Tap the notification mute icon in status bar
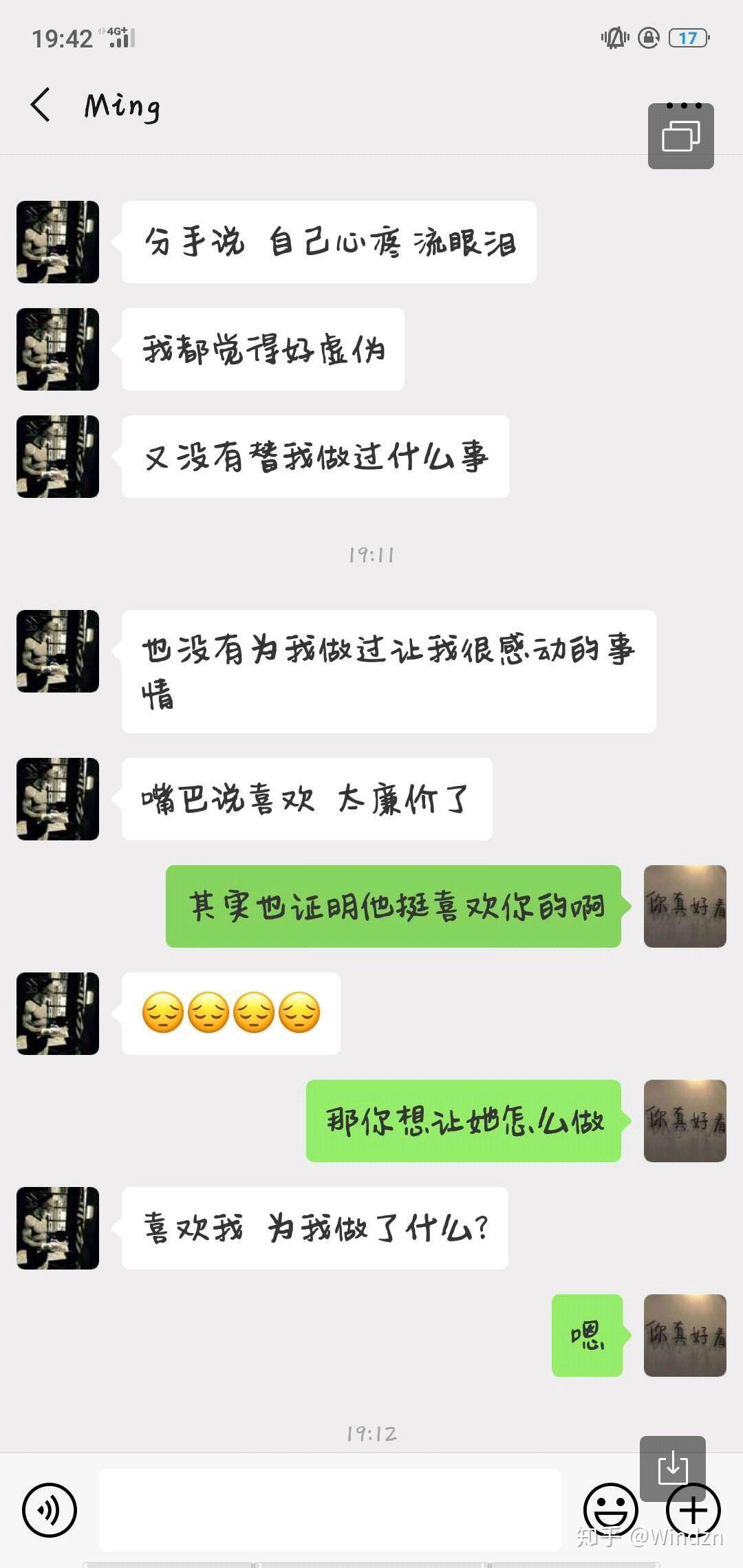The height and width of the screenshot is (1568, 743). pos(614,39)
